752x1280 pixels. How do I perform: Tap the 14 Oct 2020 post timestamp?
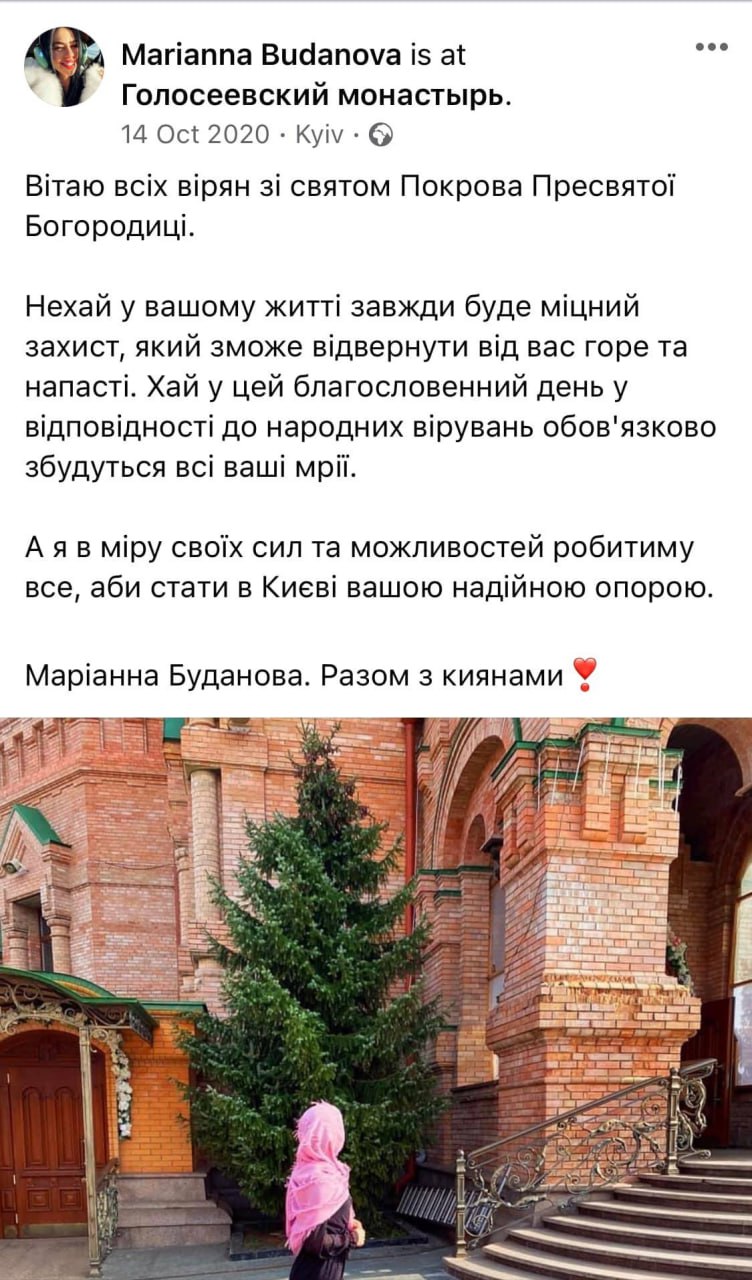(195, 134)
